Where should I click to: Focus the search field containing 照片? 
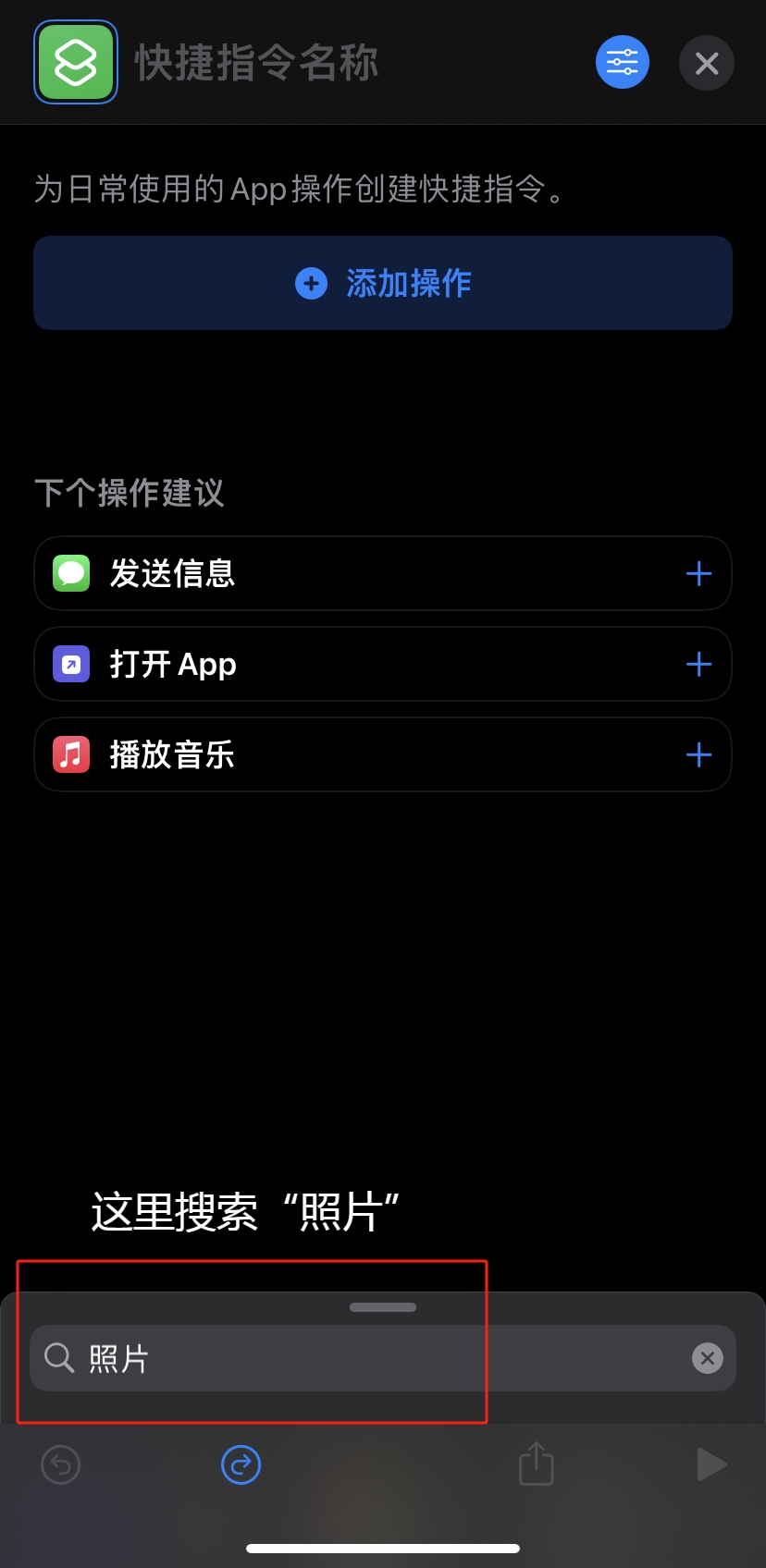point(370,1358)
